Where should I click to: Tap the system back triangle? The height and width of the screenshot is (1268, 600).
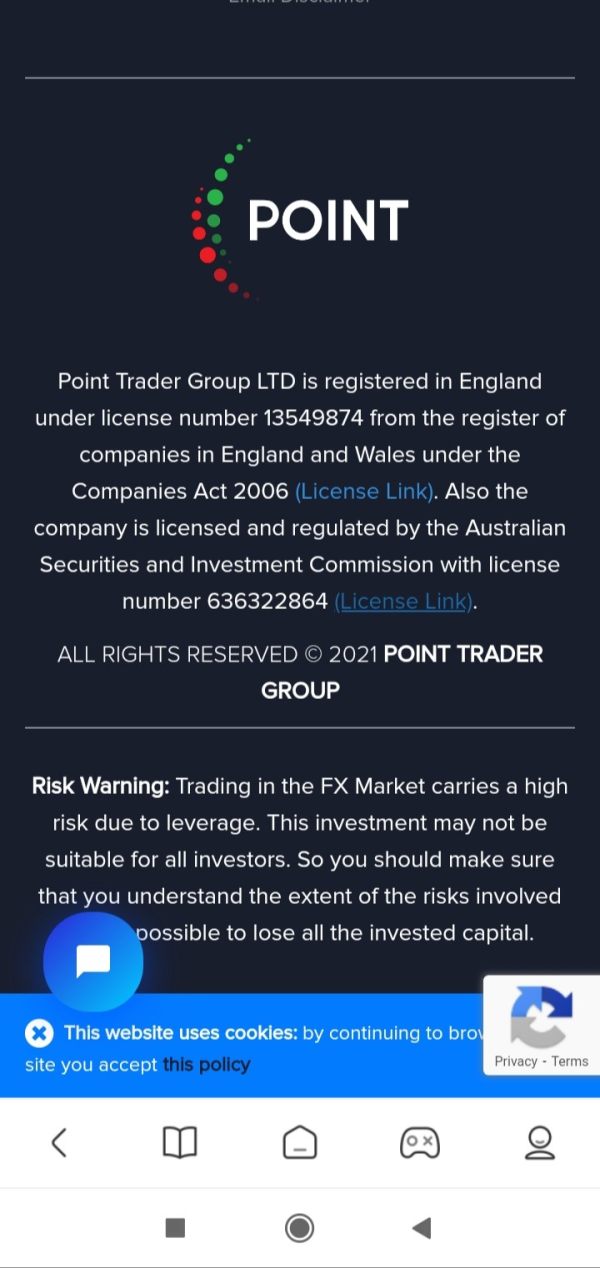point(422,1227)
